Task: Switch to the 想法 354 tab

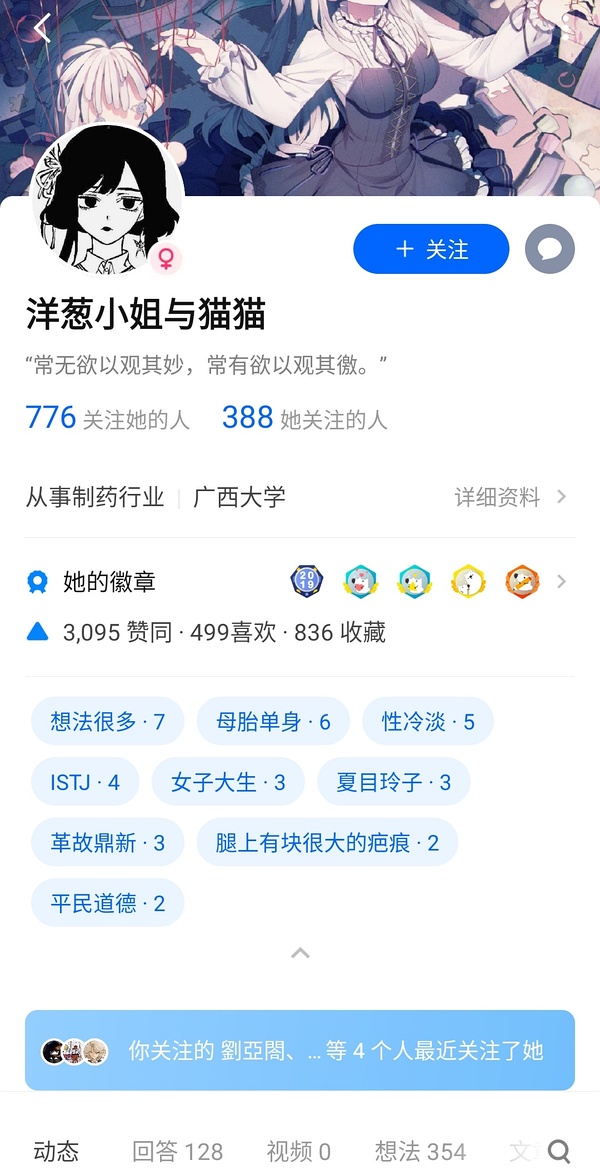Action: coord(420,1151)
